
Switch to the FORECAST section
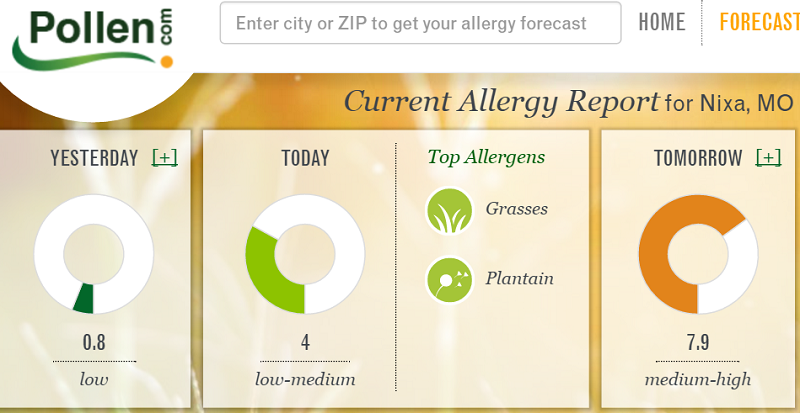click(758, 23)
